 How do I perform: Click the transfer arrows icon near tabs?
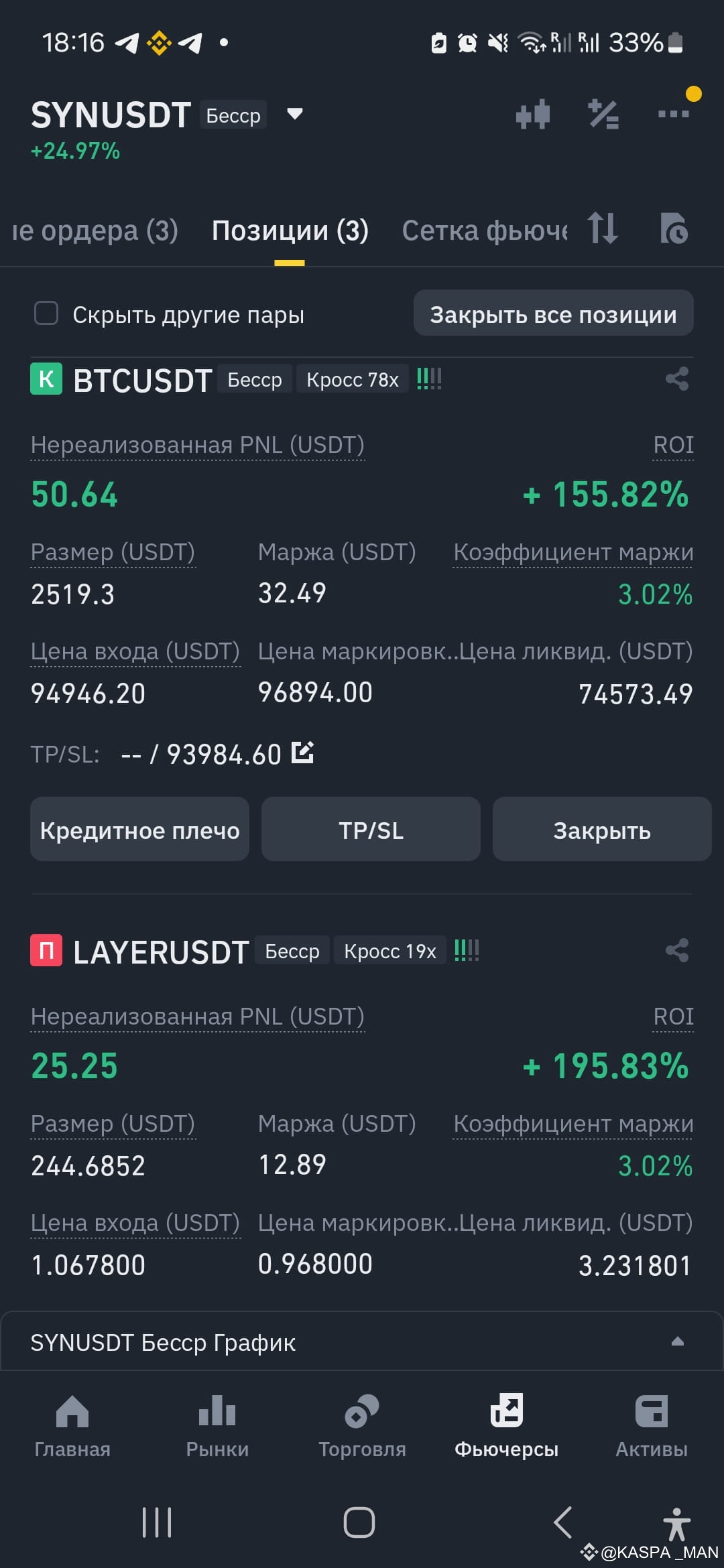[x=602, y=230]
